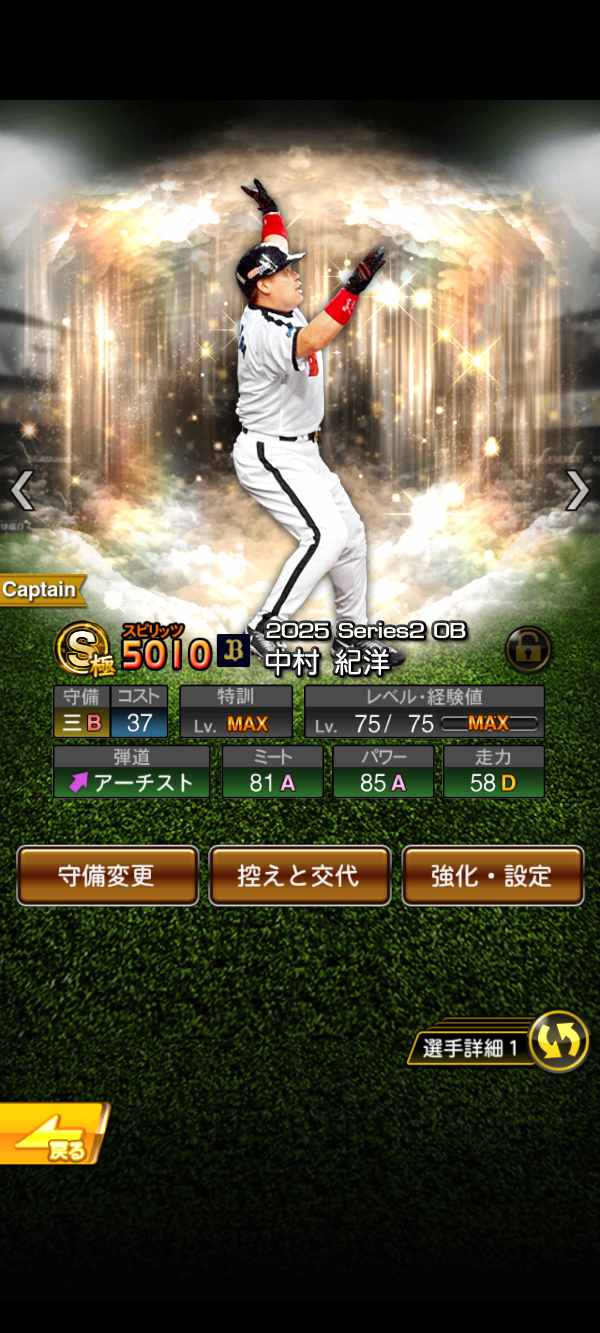The height and width of the screenshot is (1333, 600).
Task: Go to the previous player card
Action: point(22,491)
